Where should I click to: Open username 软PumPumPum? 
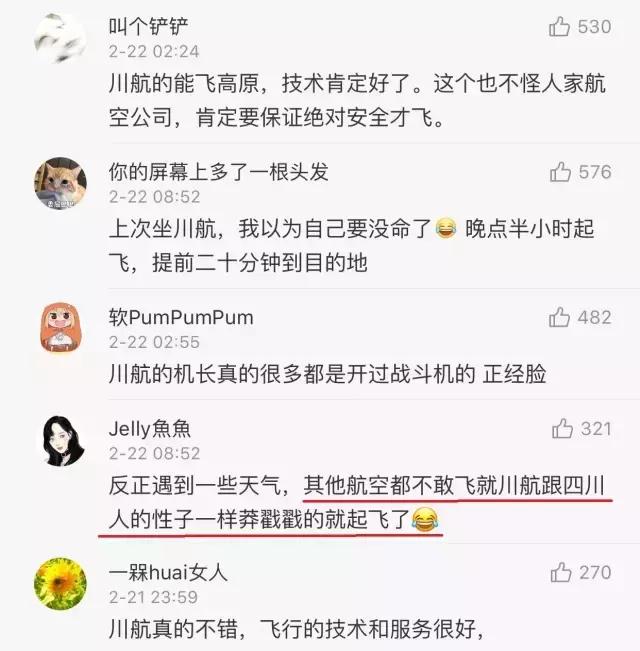click(x=180, y=318)
